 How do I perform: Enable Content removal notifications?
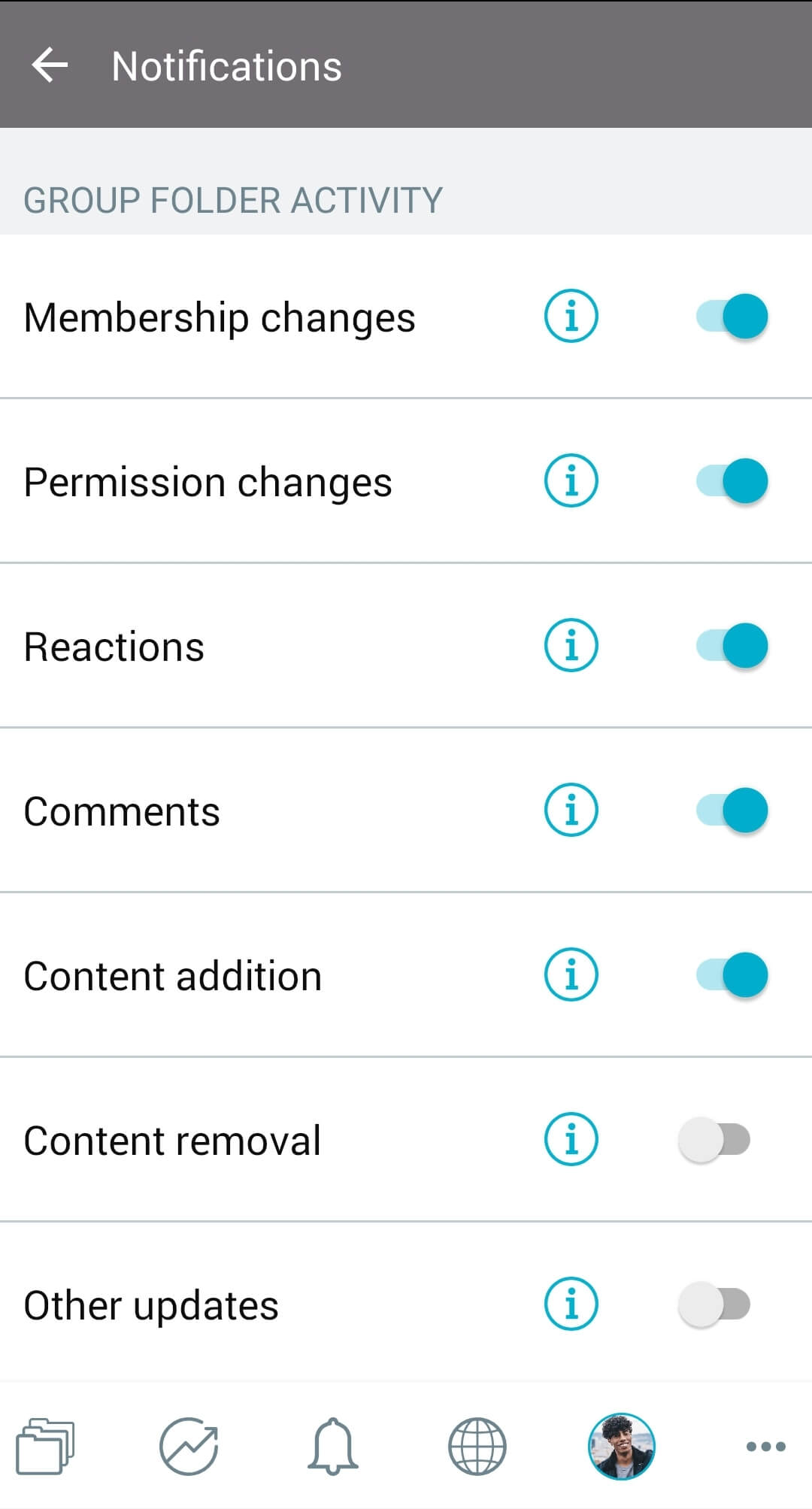click(714, 1139)
